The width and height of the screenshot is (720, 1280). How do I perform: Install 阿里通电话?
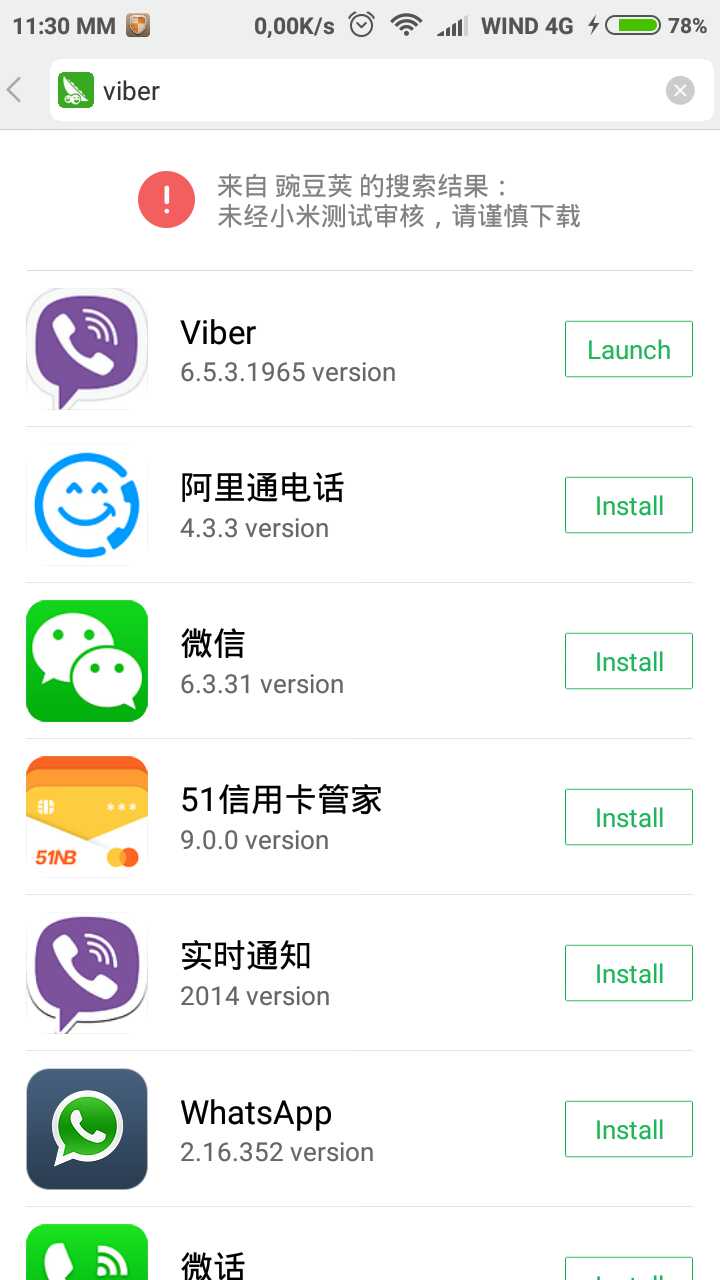tap(628, 505)
